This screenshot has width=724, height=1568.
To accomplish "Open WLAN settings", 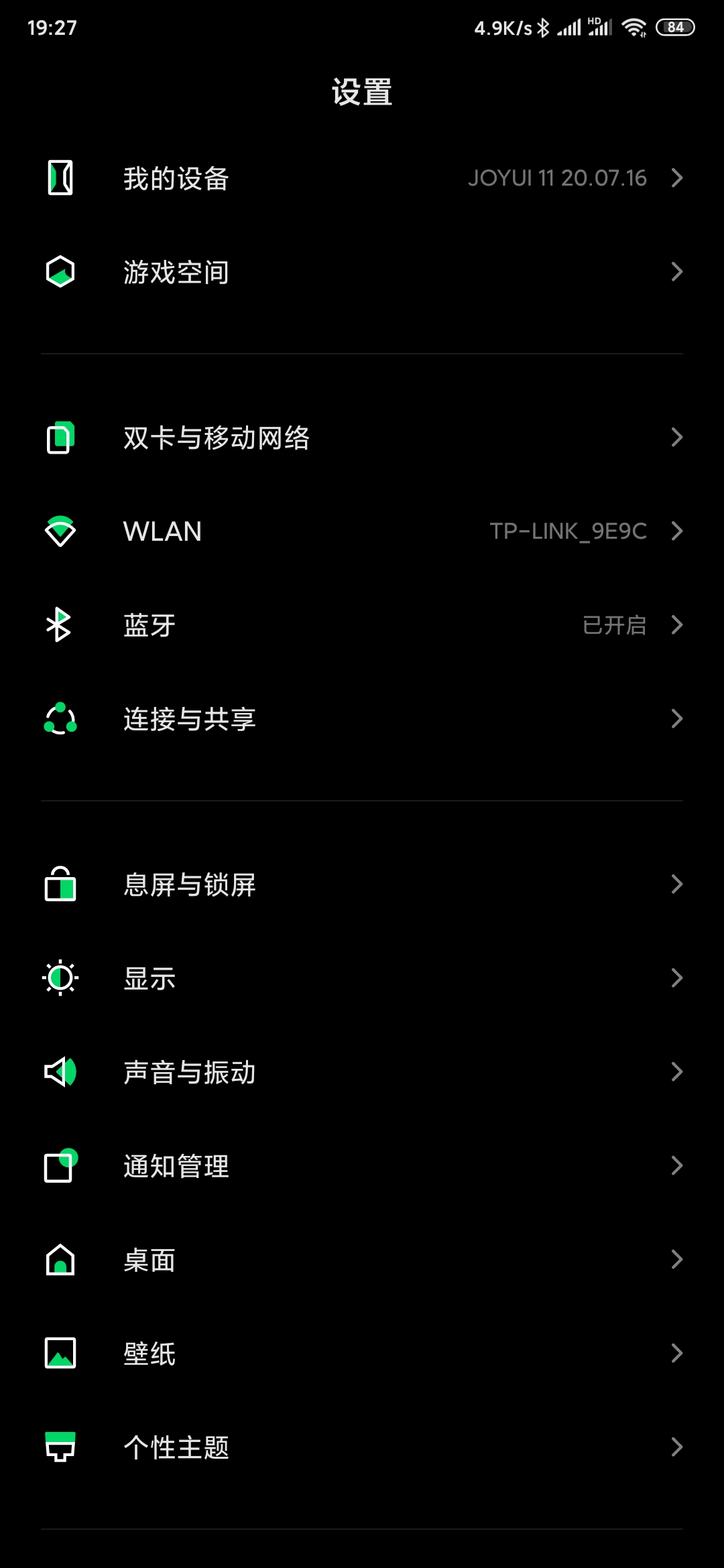I will (x=362, y=531).
